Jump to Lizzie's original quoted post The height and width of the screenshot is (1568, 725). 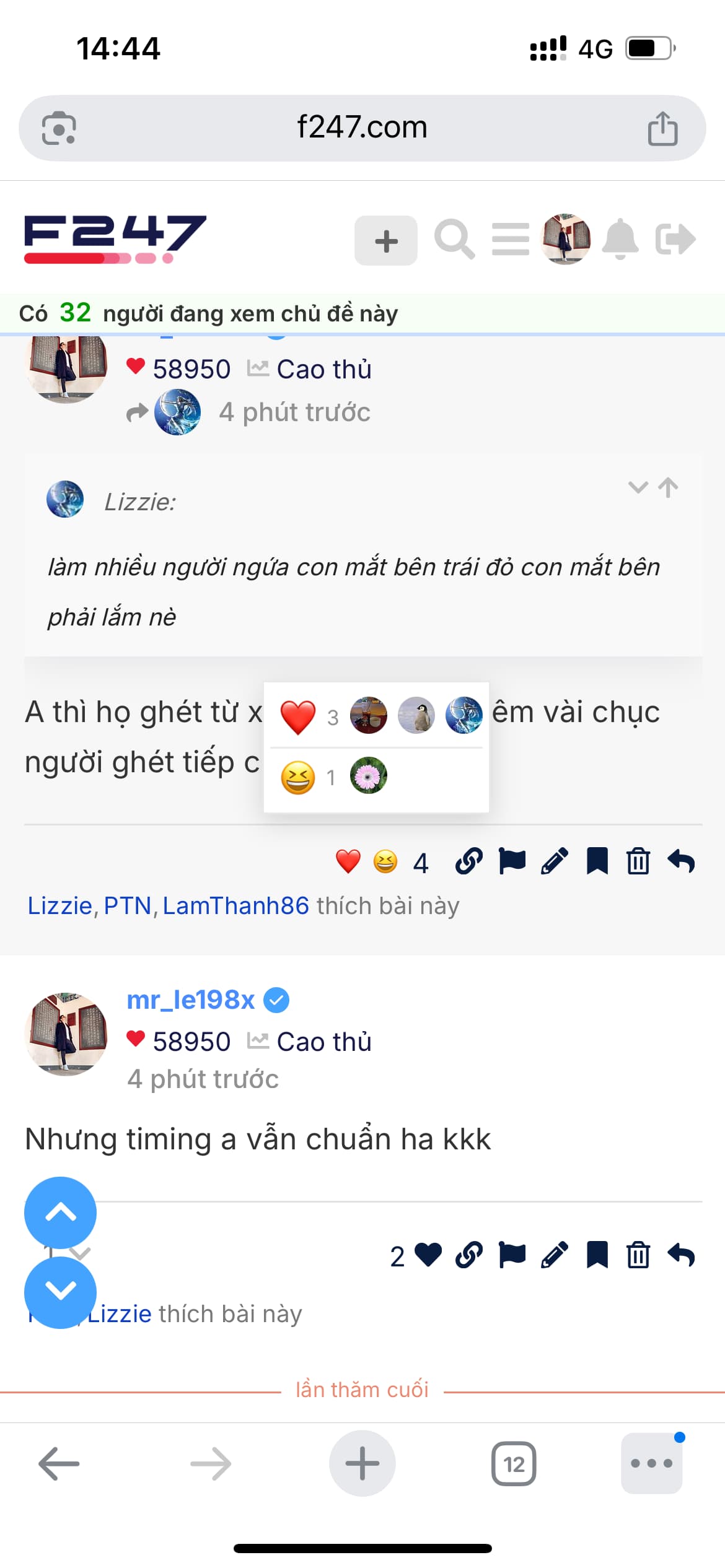click(668, 487)
